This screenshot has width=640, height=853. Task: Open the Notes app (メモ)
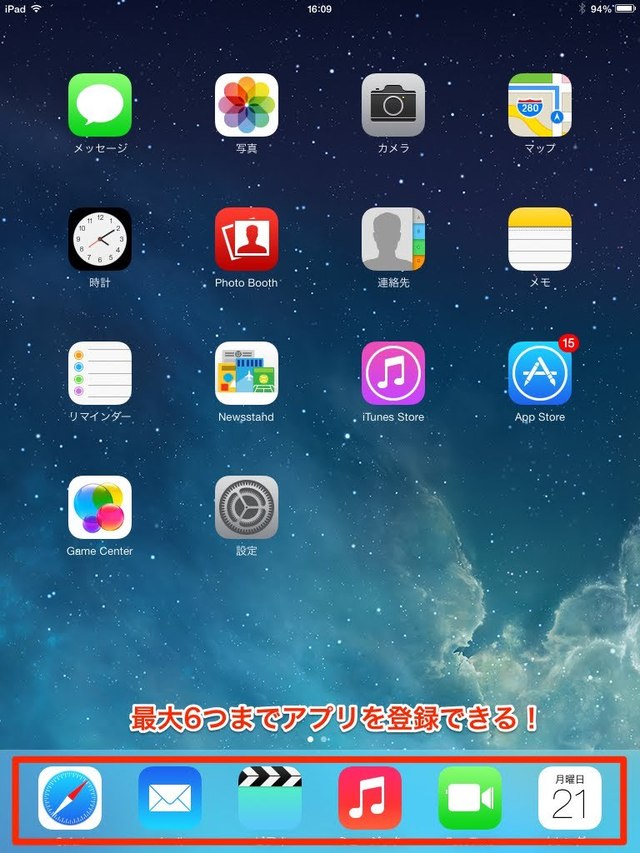click(x=540, y=239)
